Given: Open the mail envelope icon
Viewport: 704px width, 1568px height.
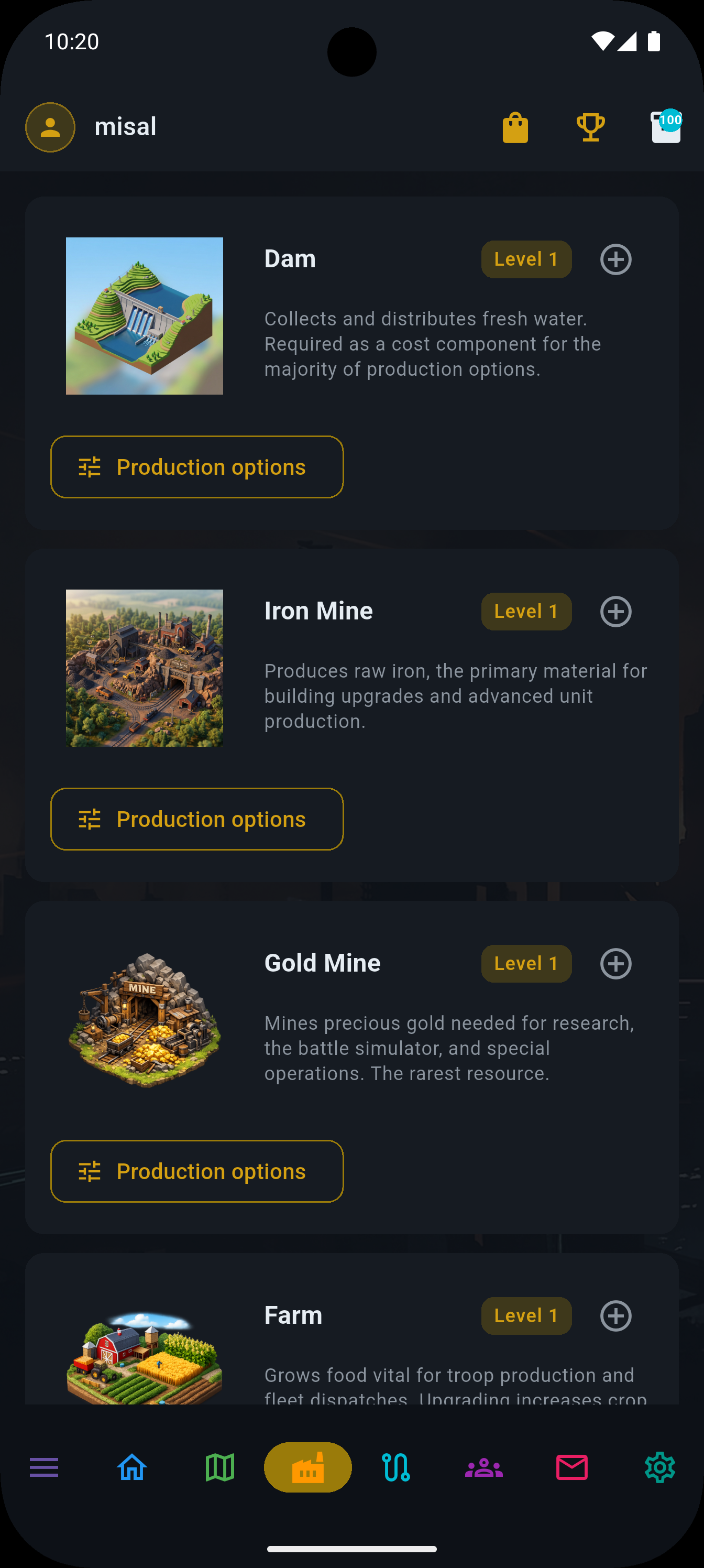Looking at the screenshot, I should tap(571, 1467).
